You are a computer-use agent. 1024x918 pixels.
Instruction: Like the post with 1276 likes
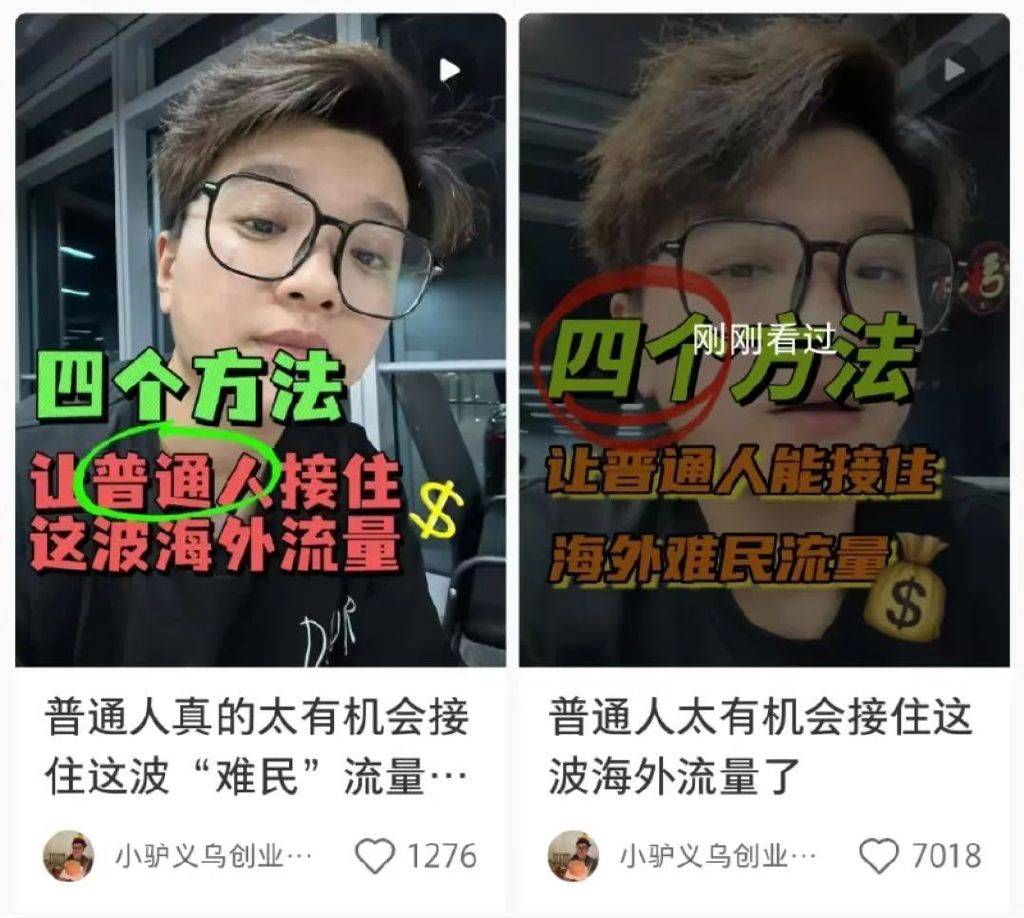pyautogui.click(x=376, y=856)
